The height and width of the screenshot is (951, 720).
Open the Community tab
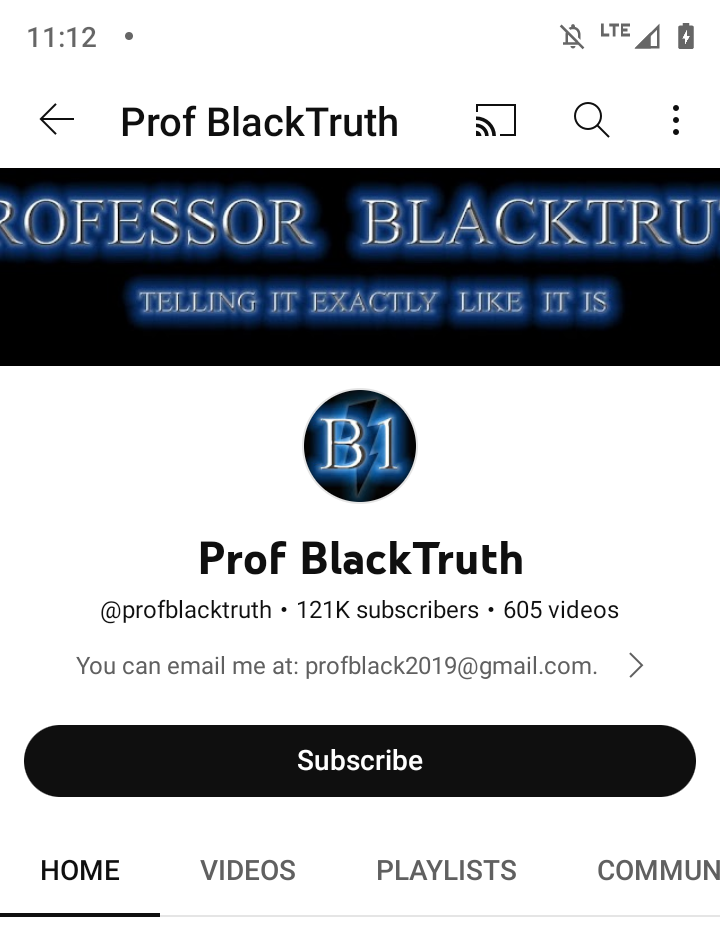tap(657, 870)
